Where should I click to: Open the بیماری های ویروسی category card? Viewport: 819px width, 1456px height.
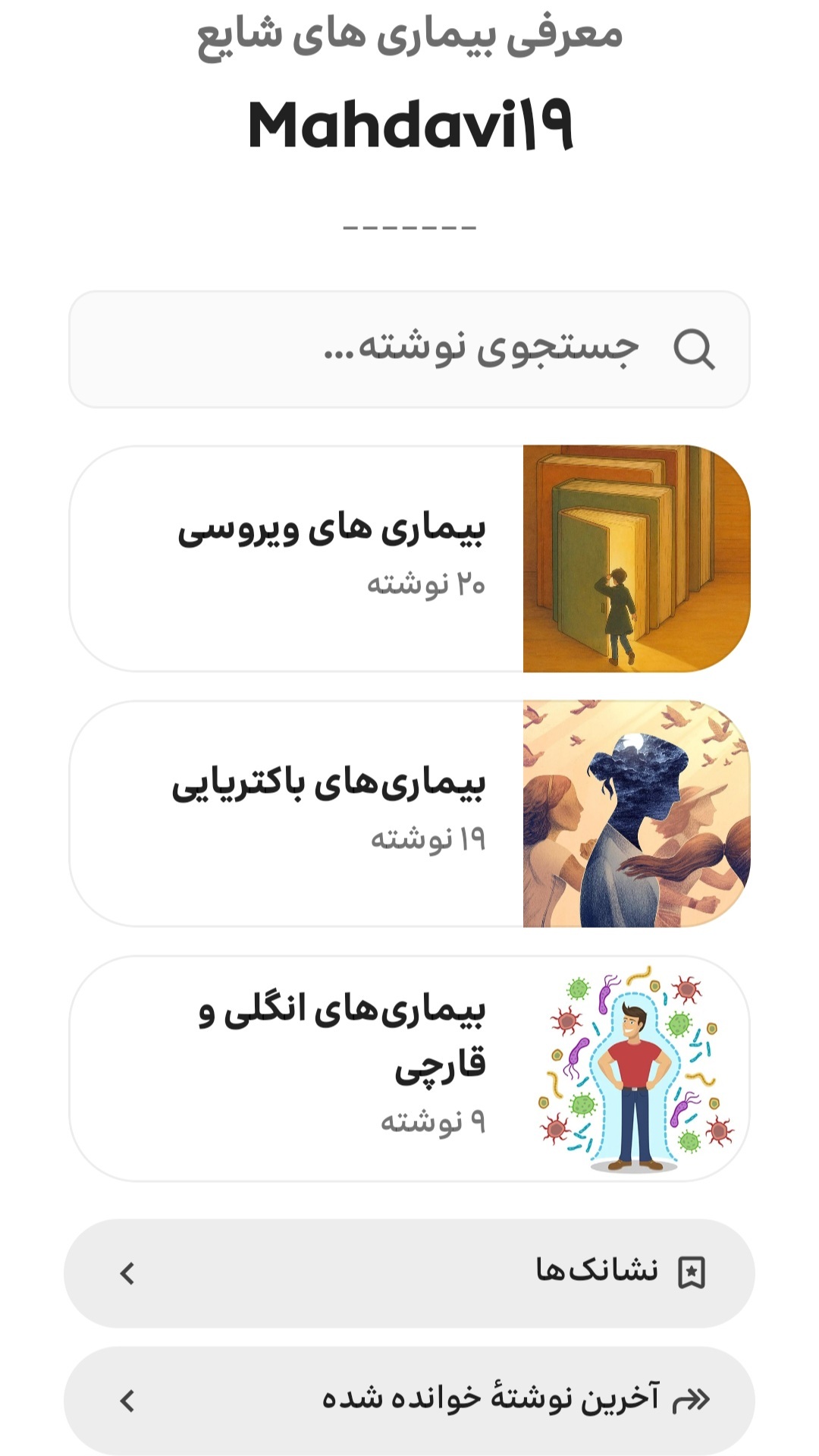[409, 558]
